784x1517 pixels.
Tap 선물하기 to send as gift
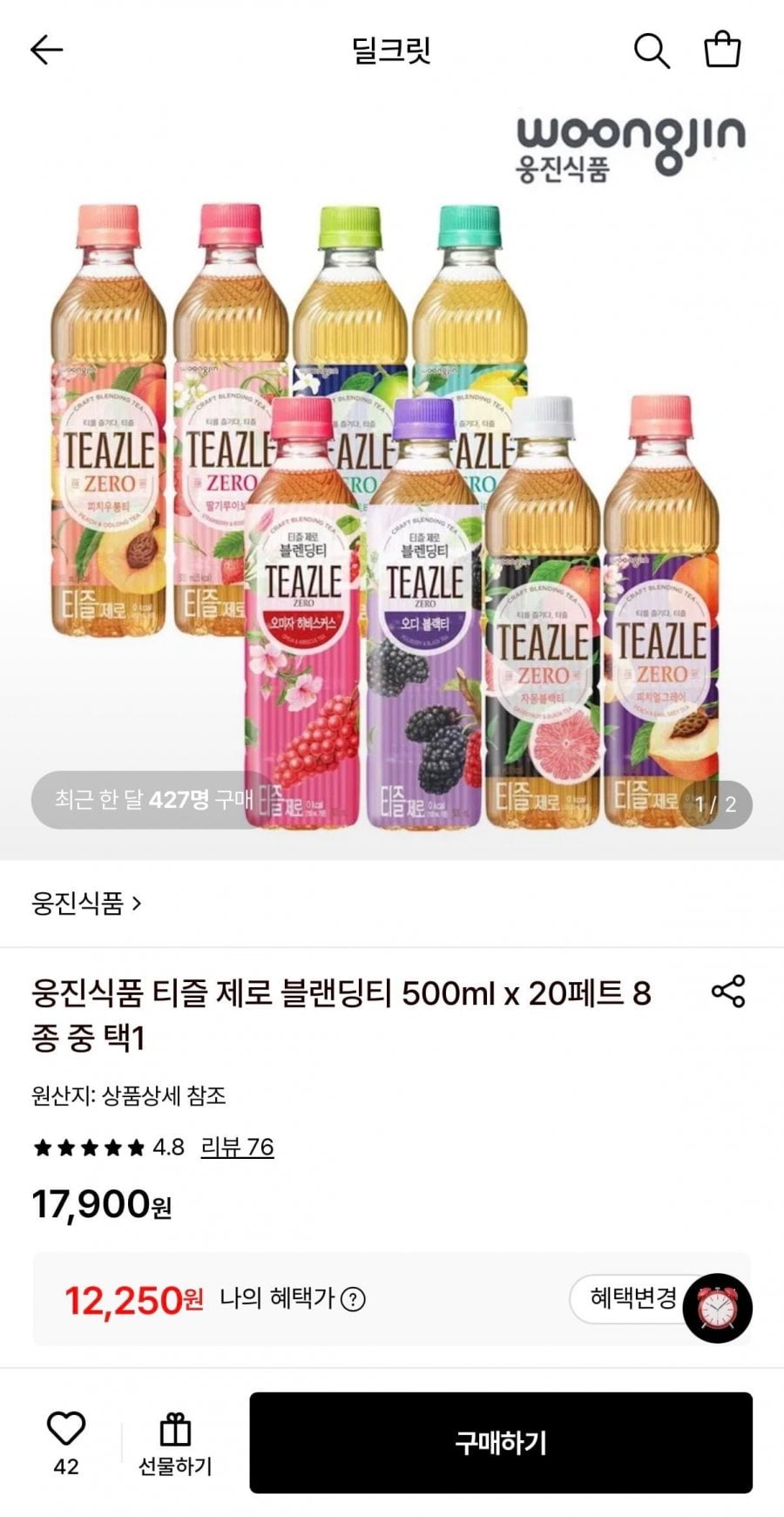point(175,1445)
